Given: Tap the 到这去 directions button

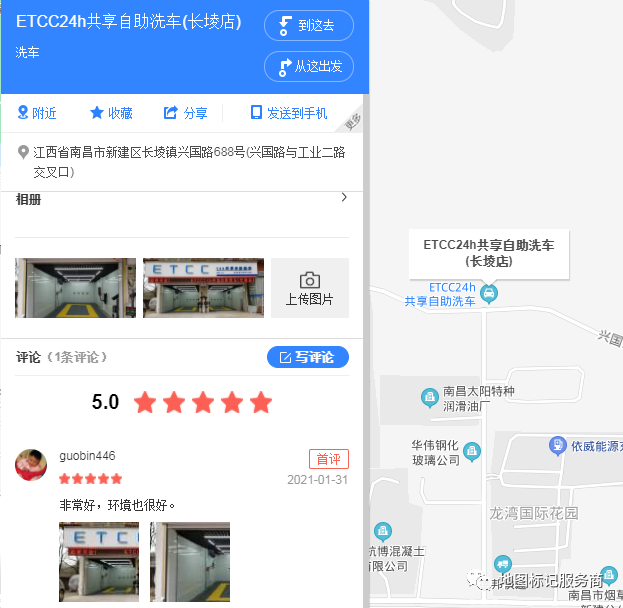Looking at the screenshot, I should 308,26.
